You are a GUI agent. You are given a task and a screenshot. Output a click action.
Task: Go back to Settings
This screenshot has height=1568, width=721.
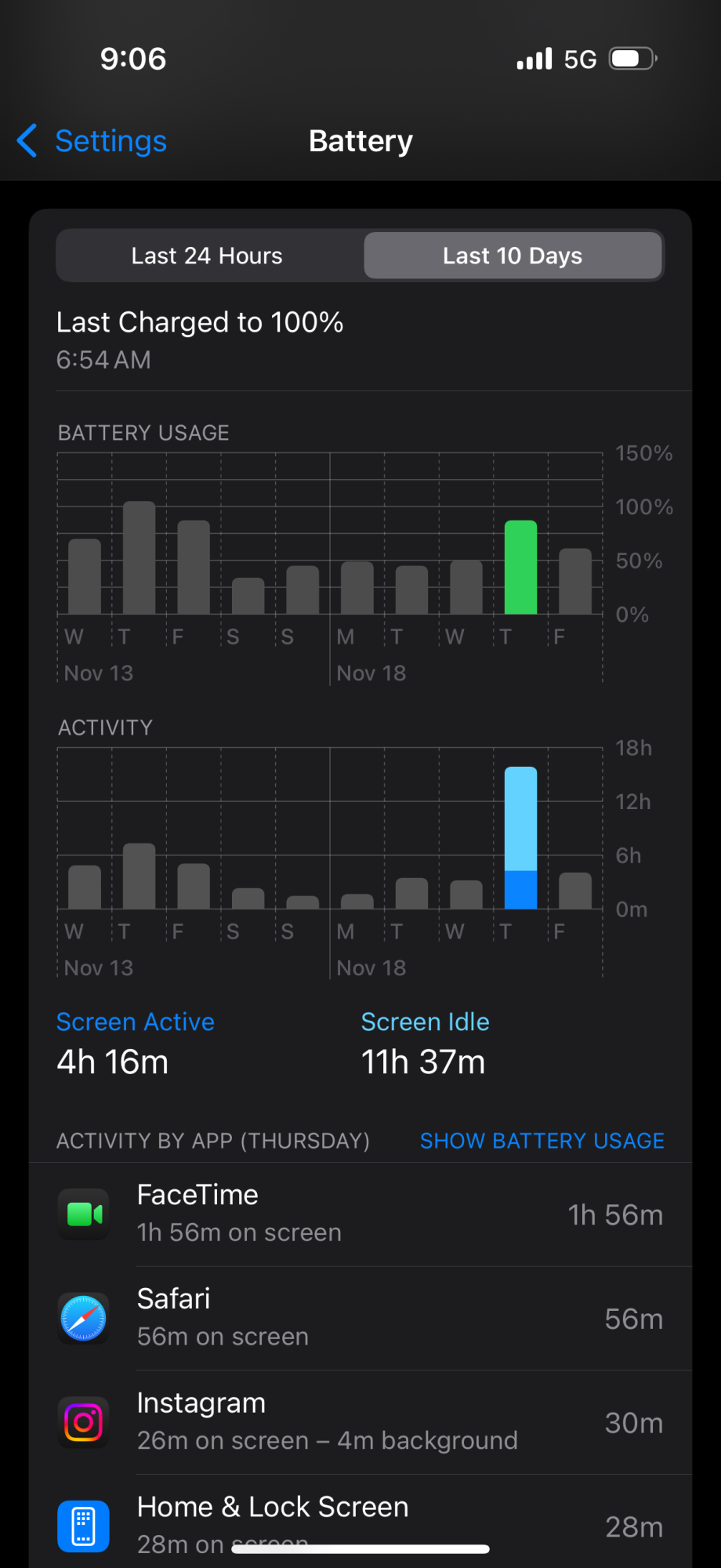click(x=92, y=141)
